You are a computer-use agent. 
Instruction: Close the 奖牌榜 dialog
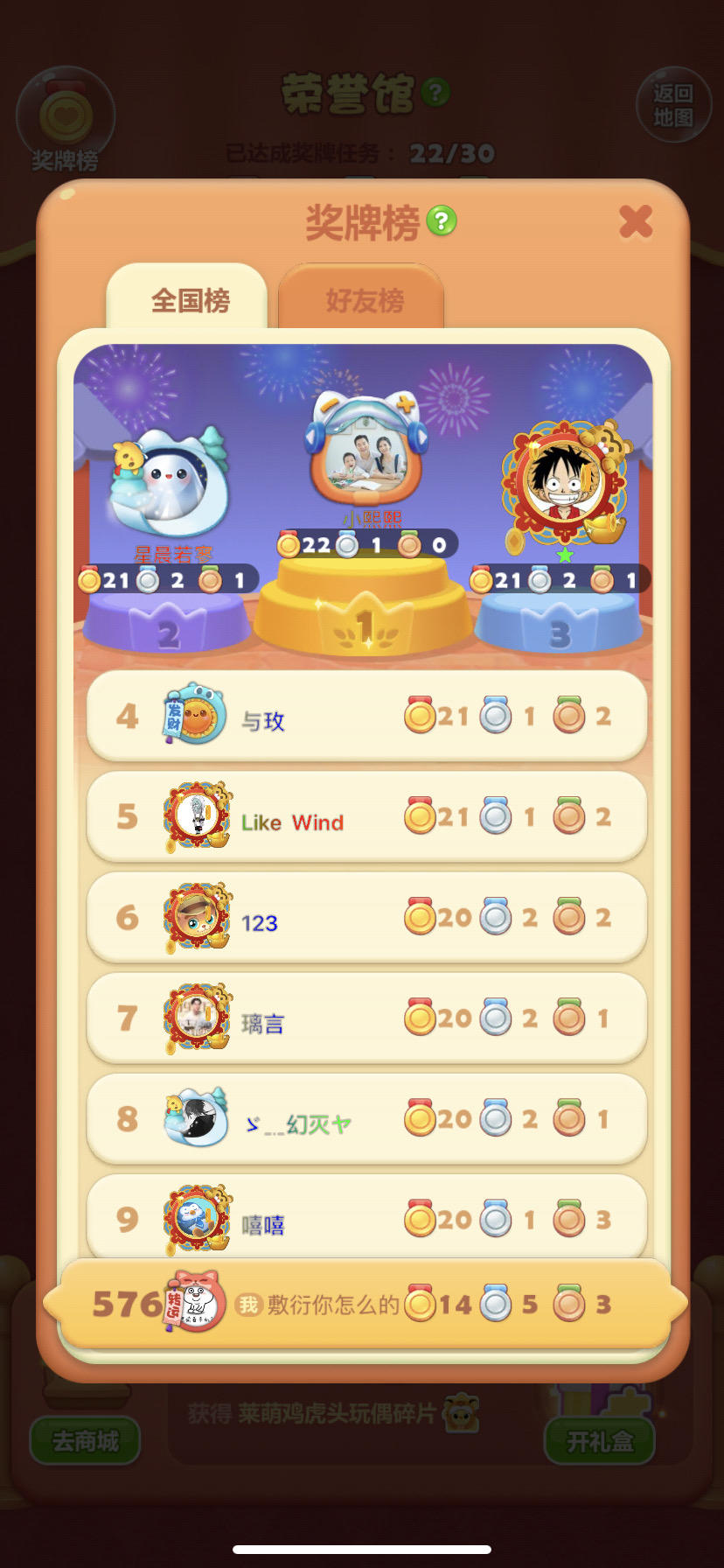tap(636, 221)
